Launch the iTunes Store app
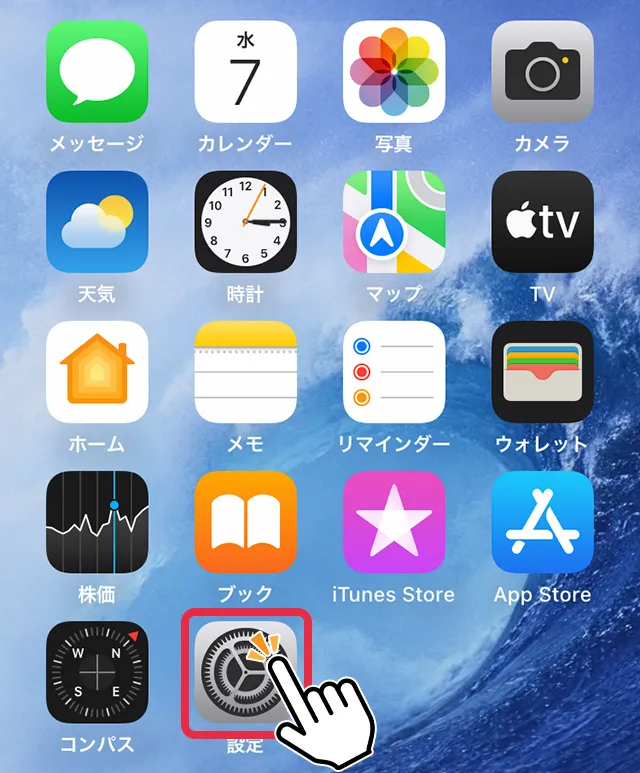 point(394,522)
